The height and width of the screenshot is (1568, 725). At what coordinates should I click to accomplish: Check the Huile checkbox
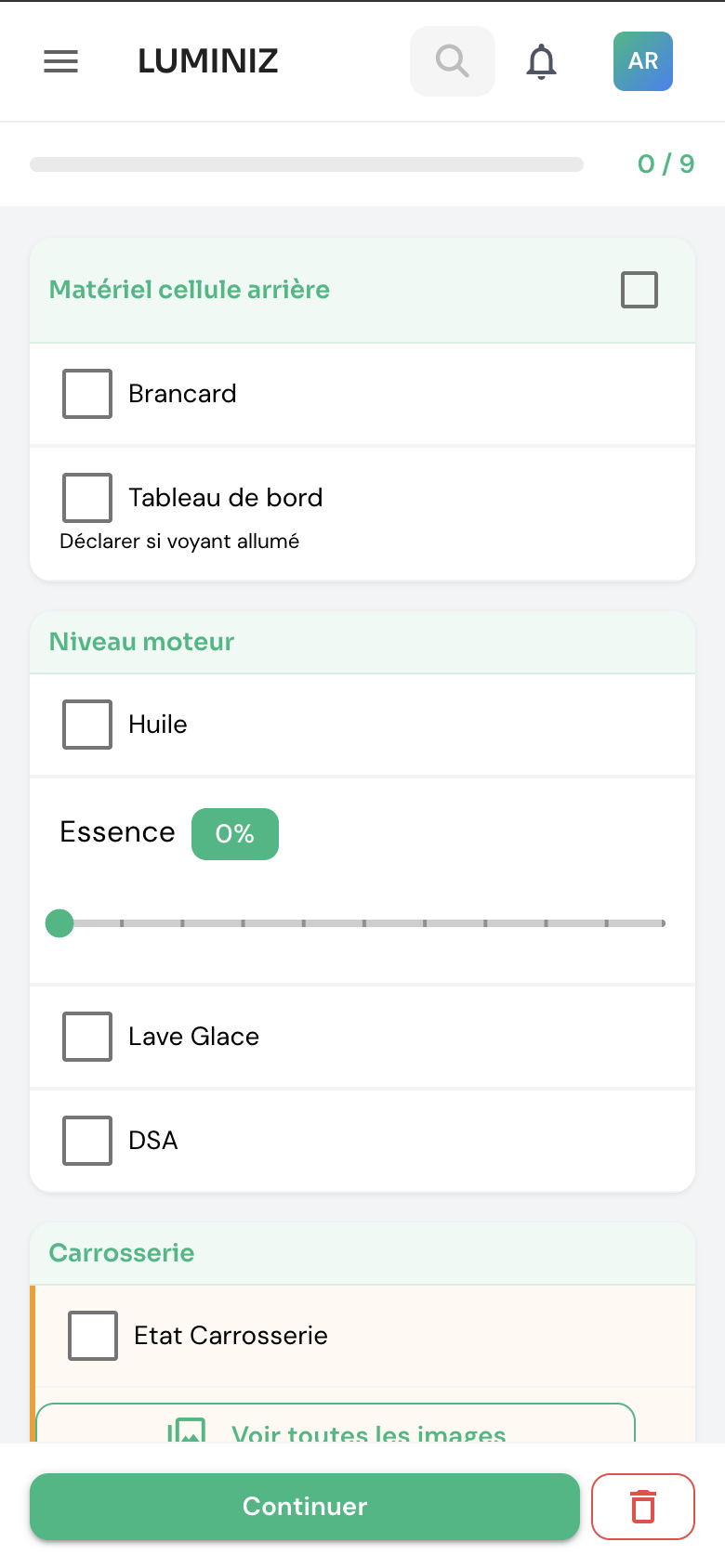(x=86, y=724)
